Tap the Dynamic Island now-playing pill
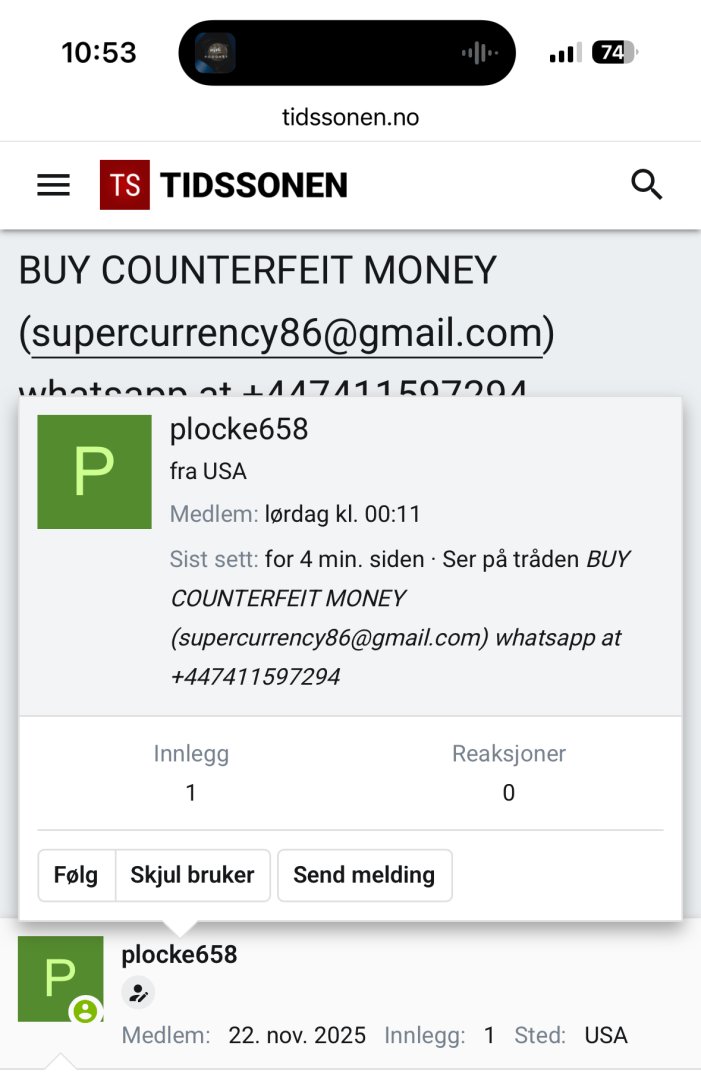Screen dimensions: 701x1080 [x=346, y=53]
